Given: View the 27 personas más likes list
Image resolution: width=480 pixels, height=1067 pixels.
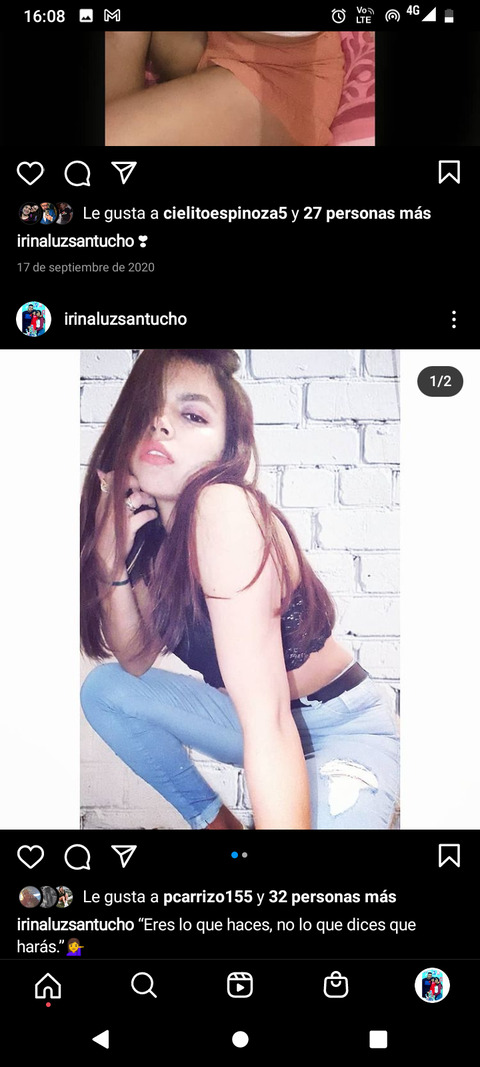Looking at the screenshot, I should (367, 213).
